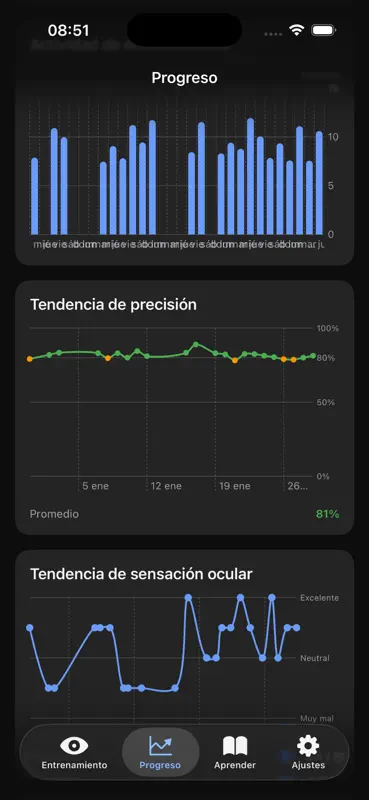Image resolution: width=369 pixels, height=800 pixels.
Task: Switch to the Entrenamiento tab
Action: [x=75, y=753]
